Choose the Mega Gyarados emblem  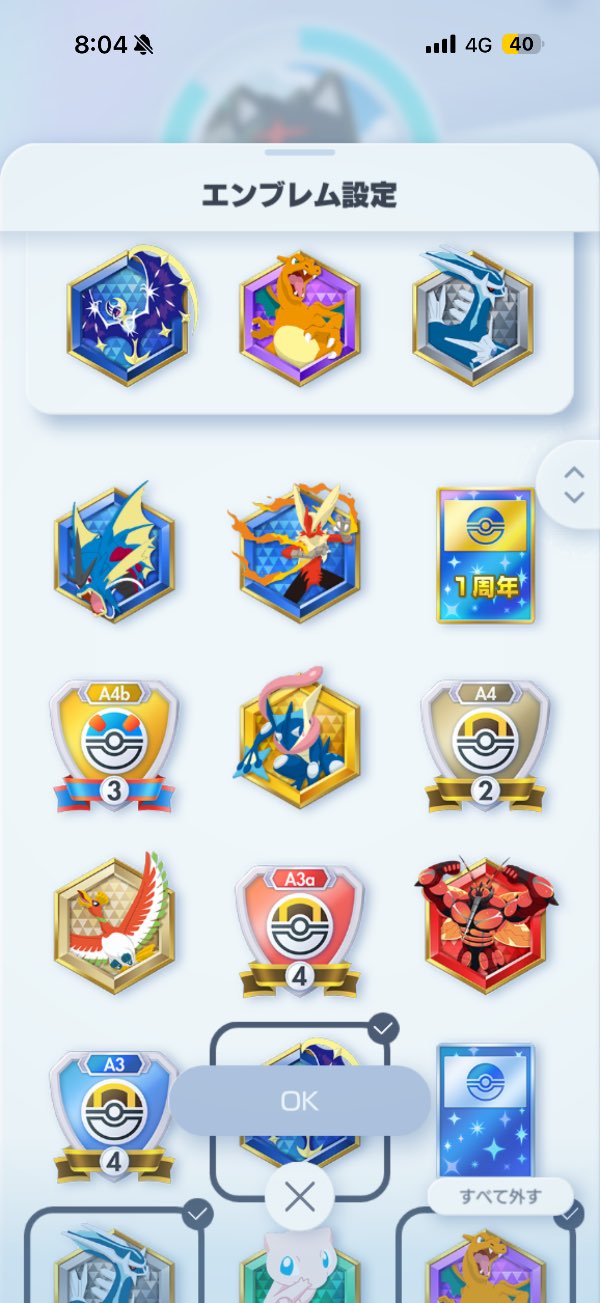tap(114, 553)
